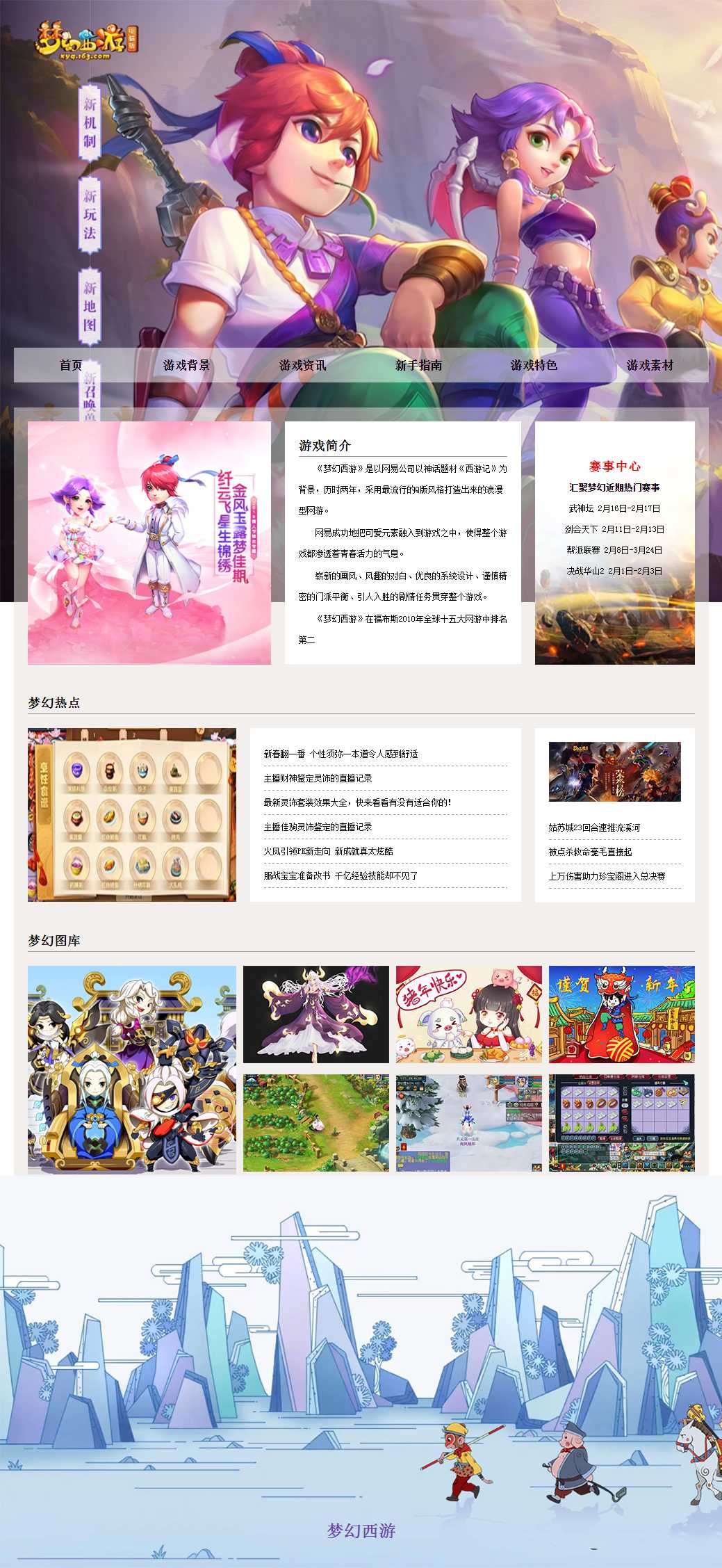Select 游戏特色 in the nav bar

coord(534,365)
